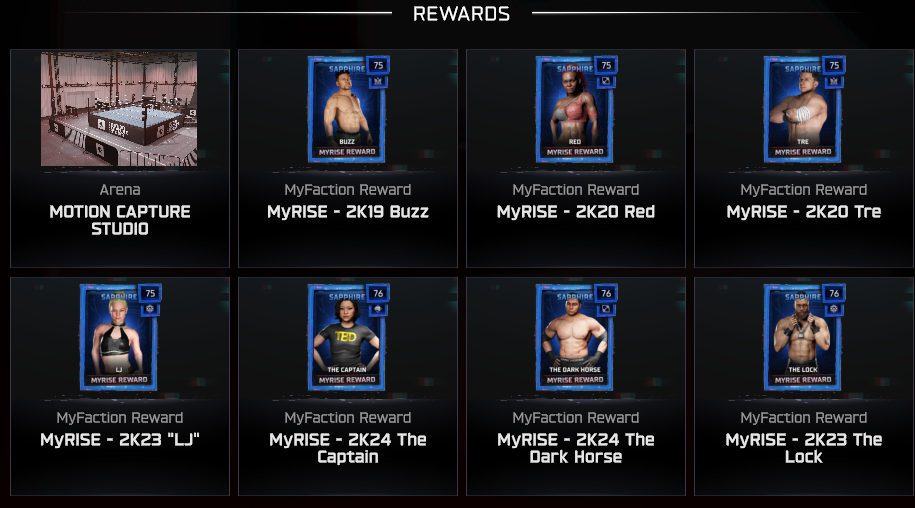Open the Motion Capture Studio arena card
Viewport: 915px width, 508px height.
pos(119,158)
